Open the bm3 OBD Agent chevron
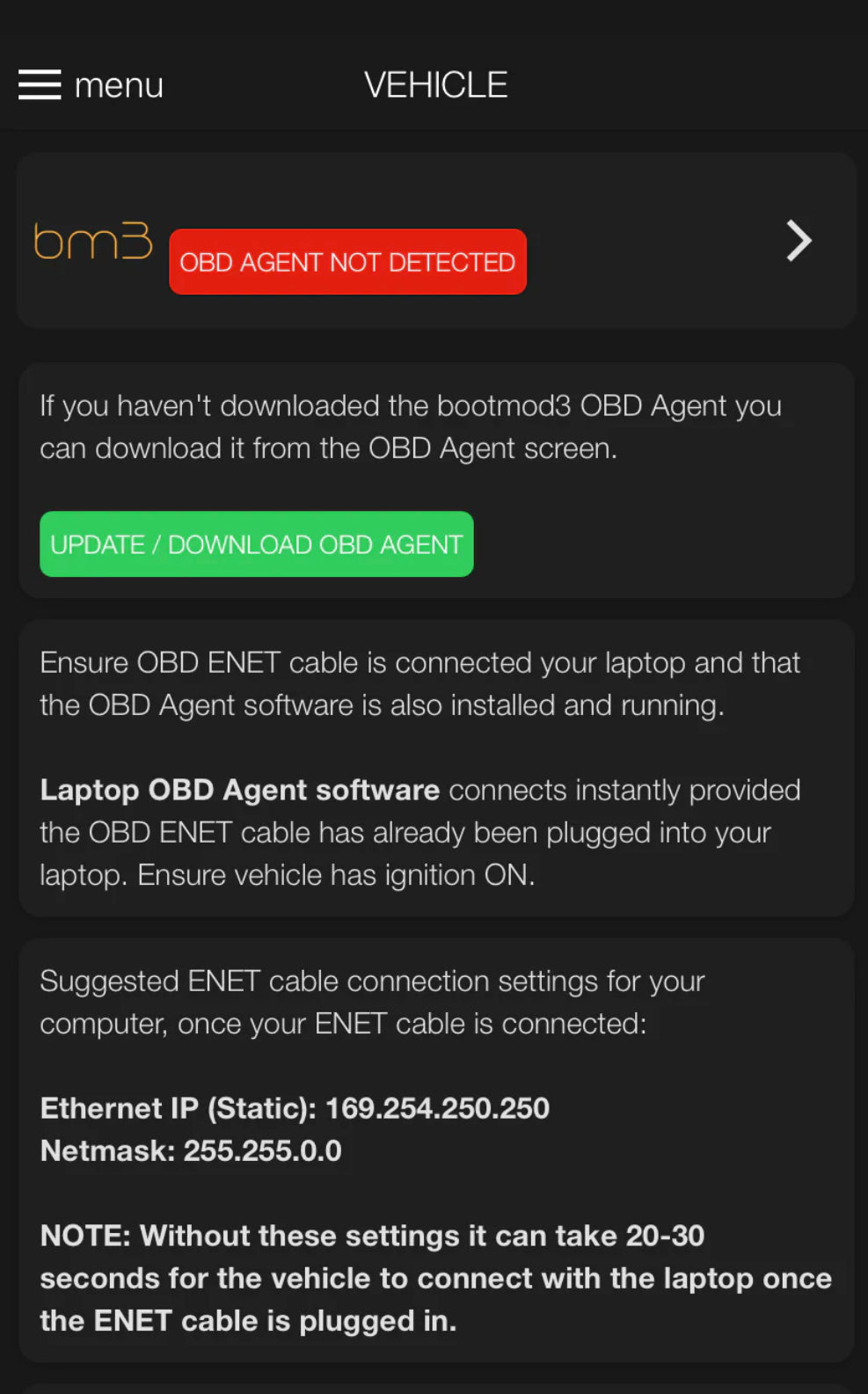868x1394 pixels. [798, 241]
